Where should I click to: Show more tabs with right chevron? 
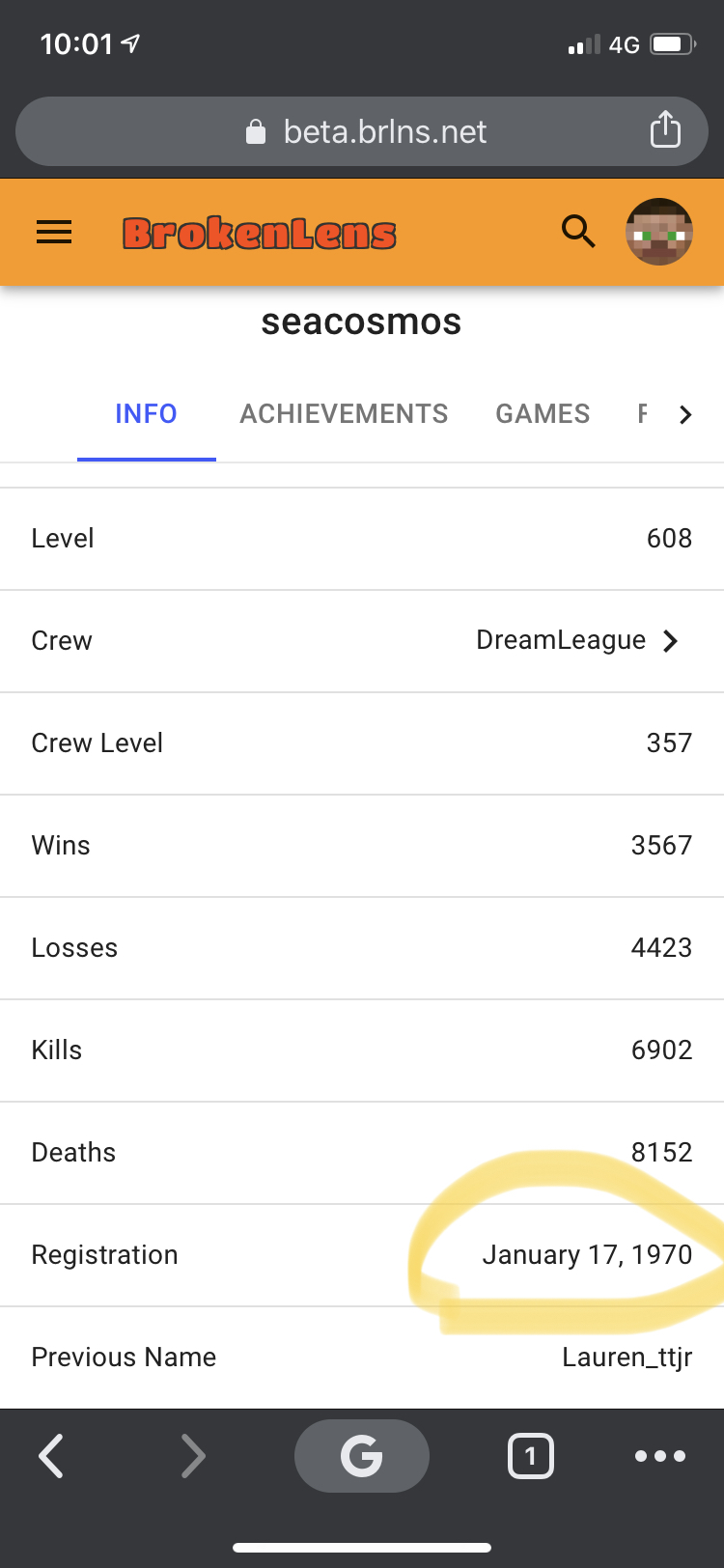685,415
